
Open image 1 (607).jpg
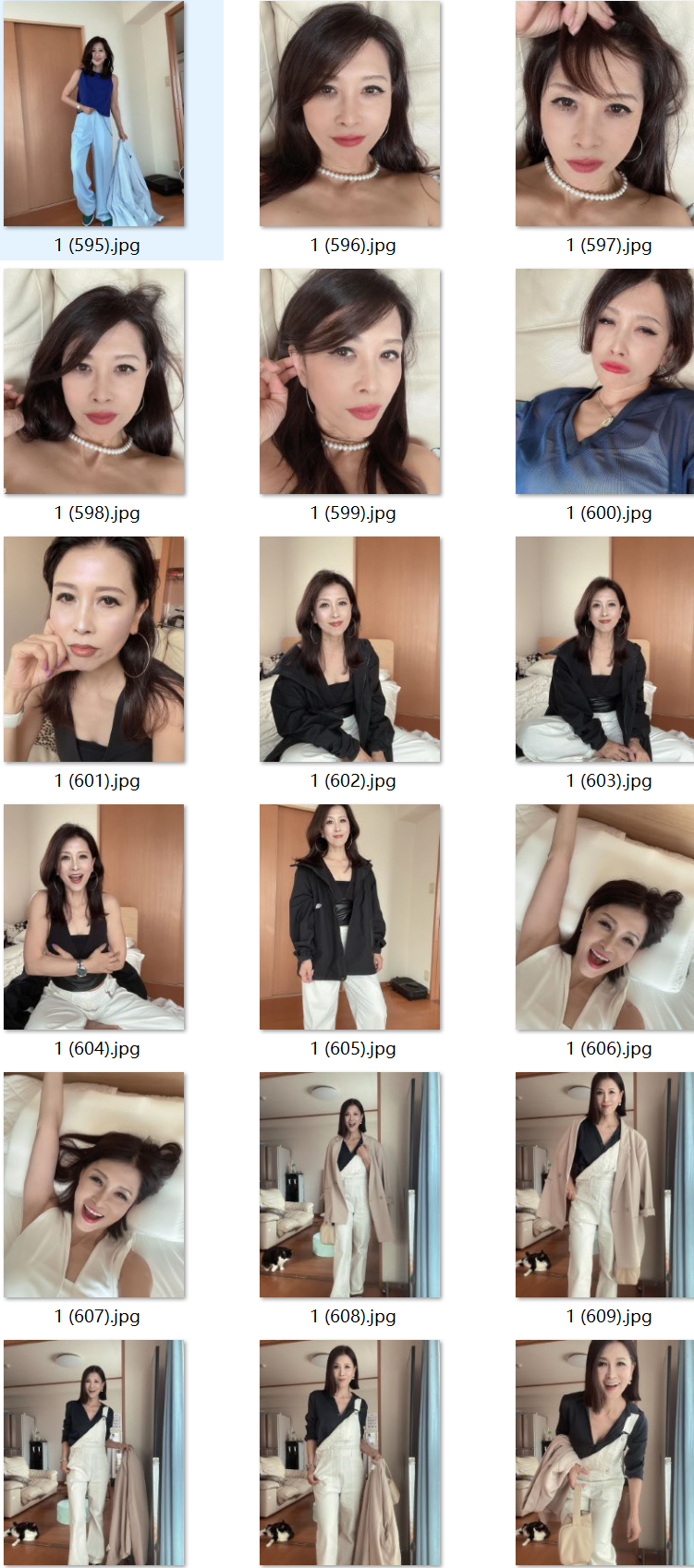(x=94, y=1186)
